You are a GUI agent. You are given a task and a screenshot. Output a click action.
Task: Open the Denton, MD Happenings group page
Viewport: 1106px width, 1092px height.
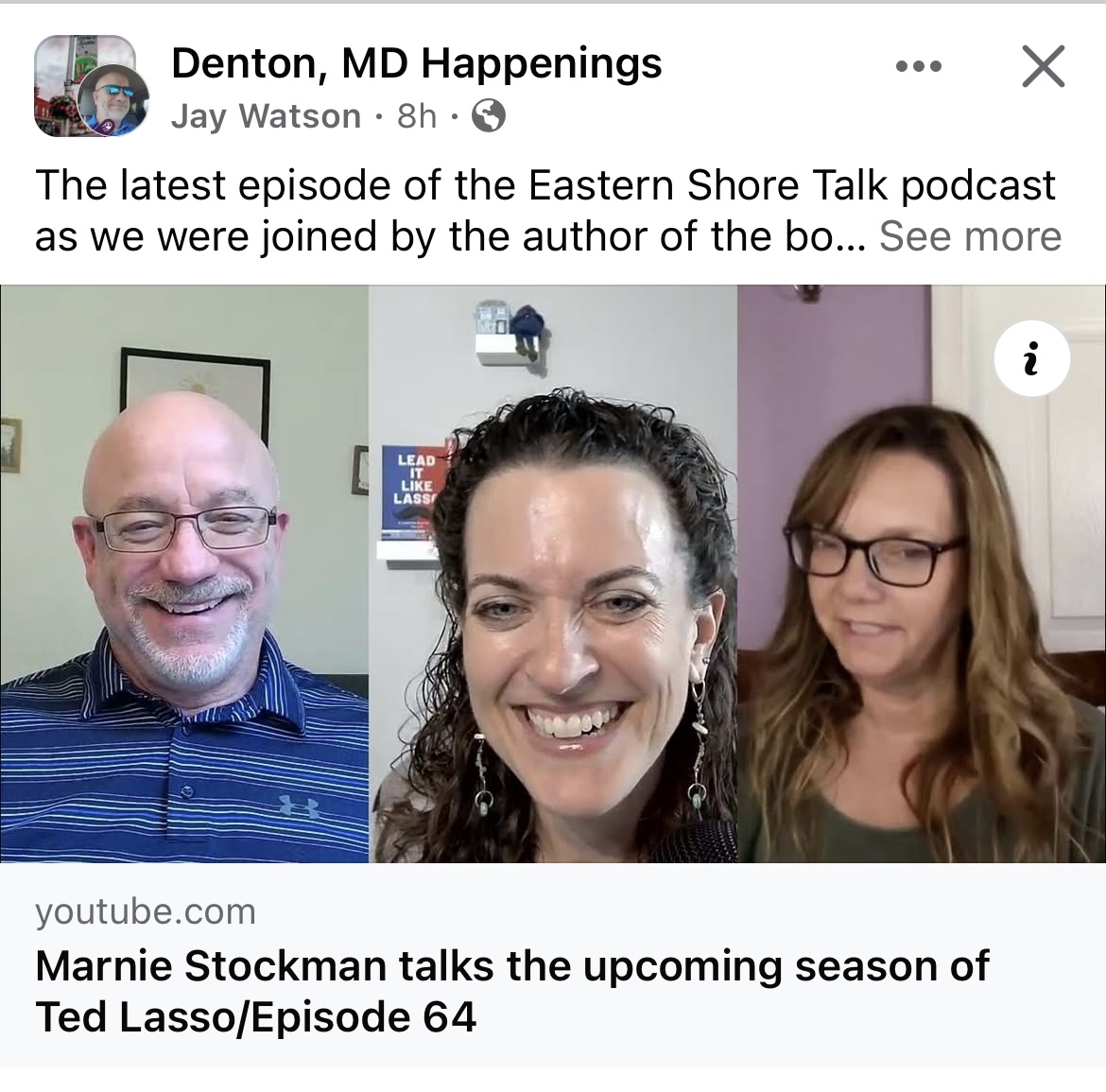[x=416, y=63]
